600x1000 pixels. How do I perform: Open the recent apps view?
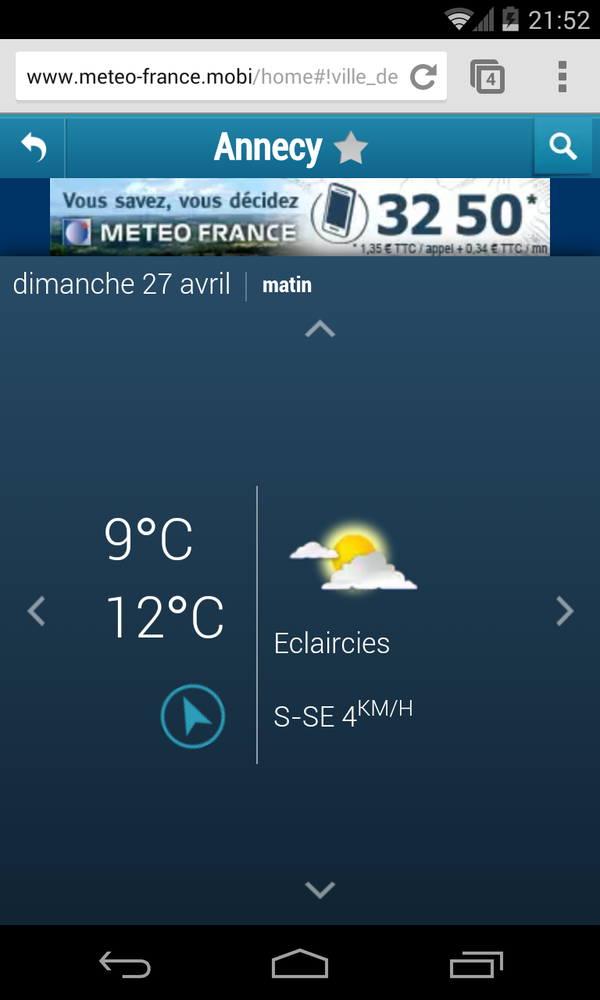coord(476,964)
